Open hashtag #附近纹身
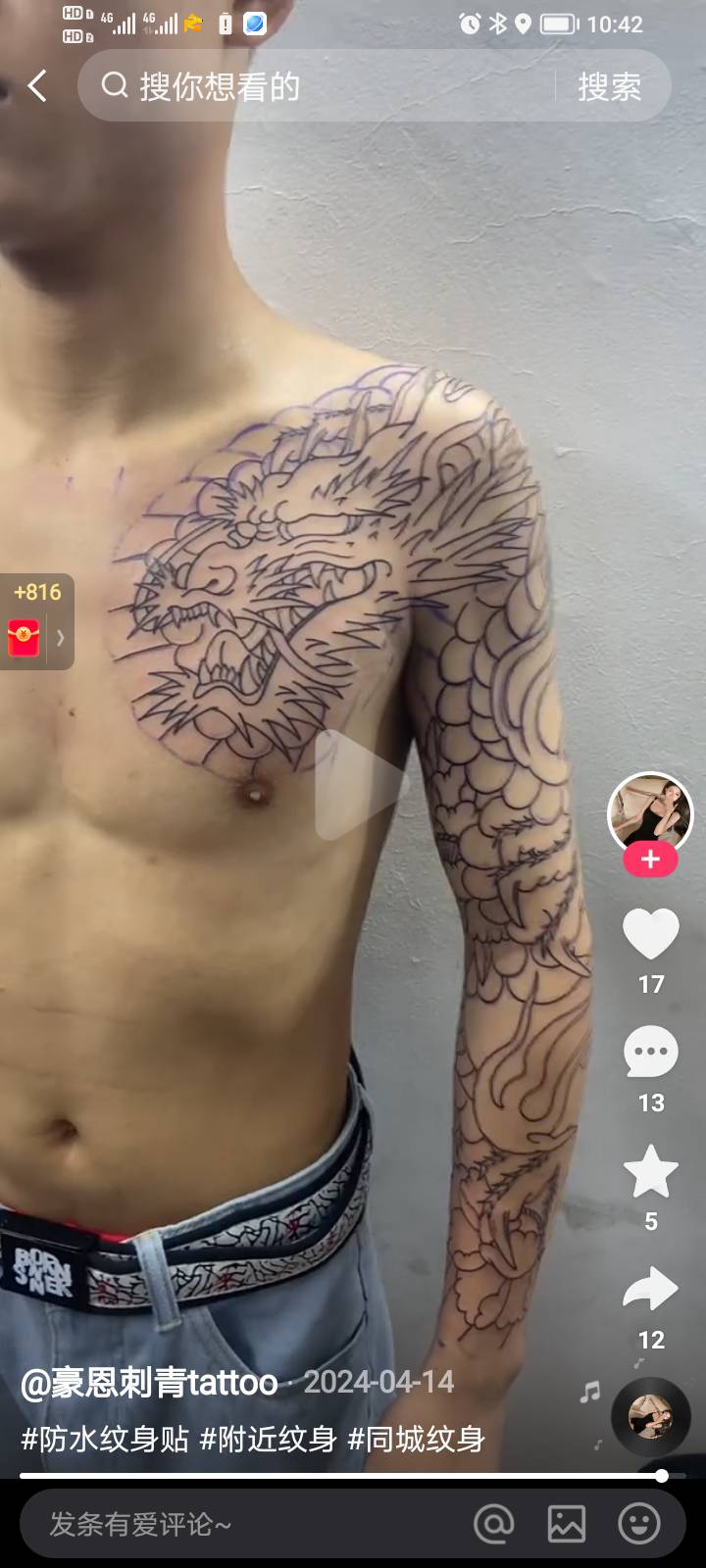The width and height of the screenshot is (706, 1568). point(269,1439)
